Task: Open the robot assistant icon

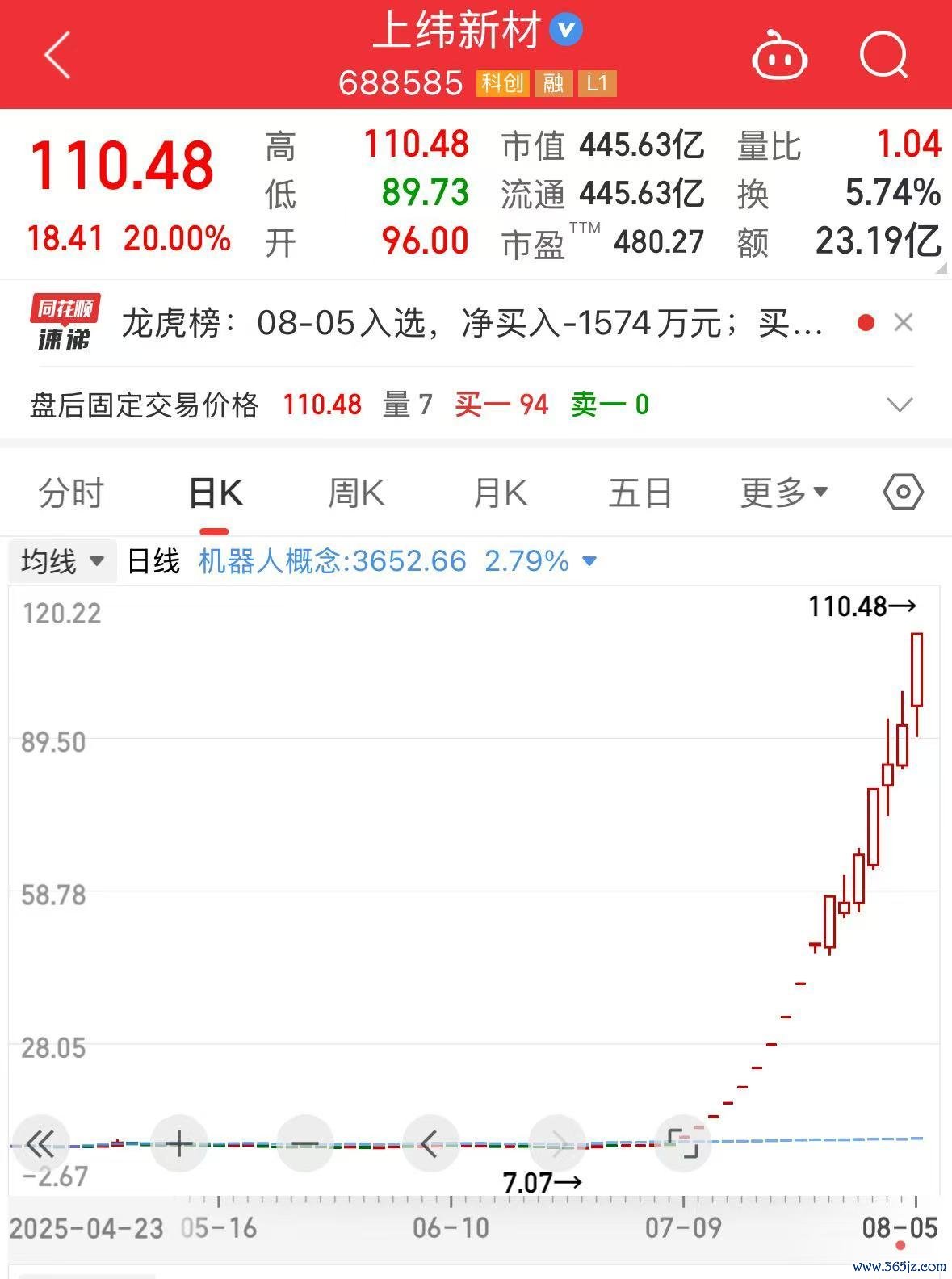Action: pyautogui.click(x=779, y=57)
